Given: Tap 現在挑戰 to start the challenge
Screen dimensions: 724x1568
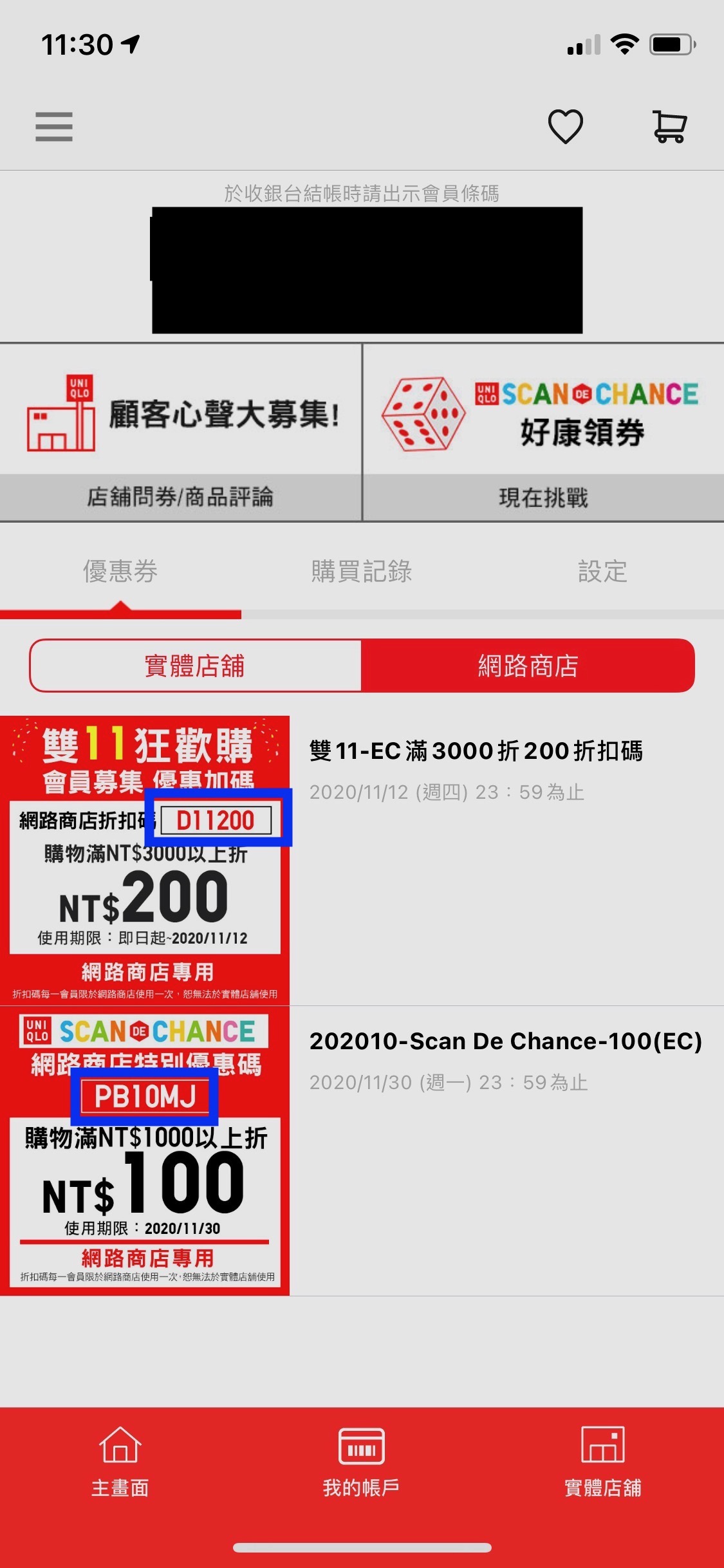Looking at the screenshot, I should coord(544,497).
